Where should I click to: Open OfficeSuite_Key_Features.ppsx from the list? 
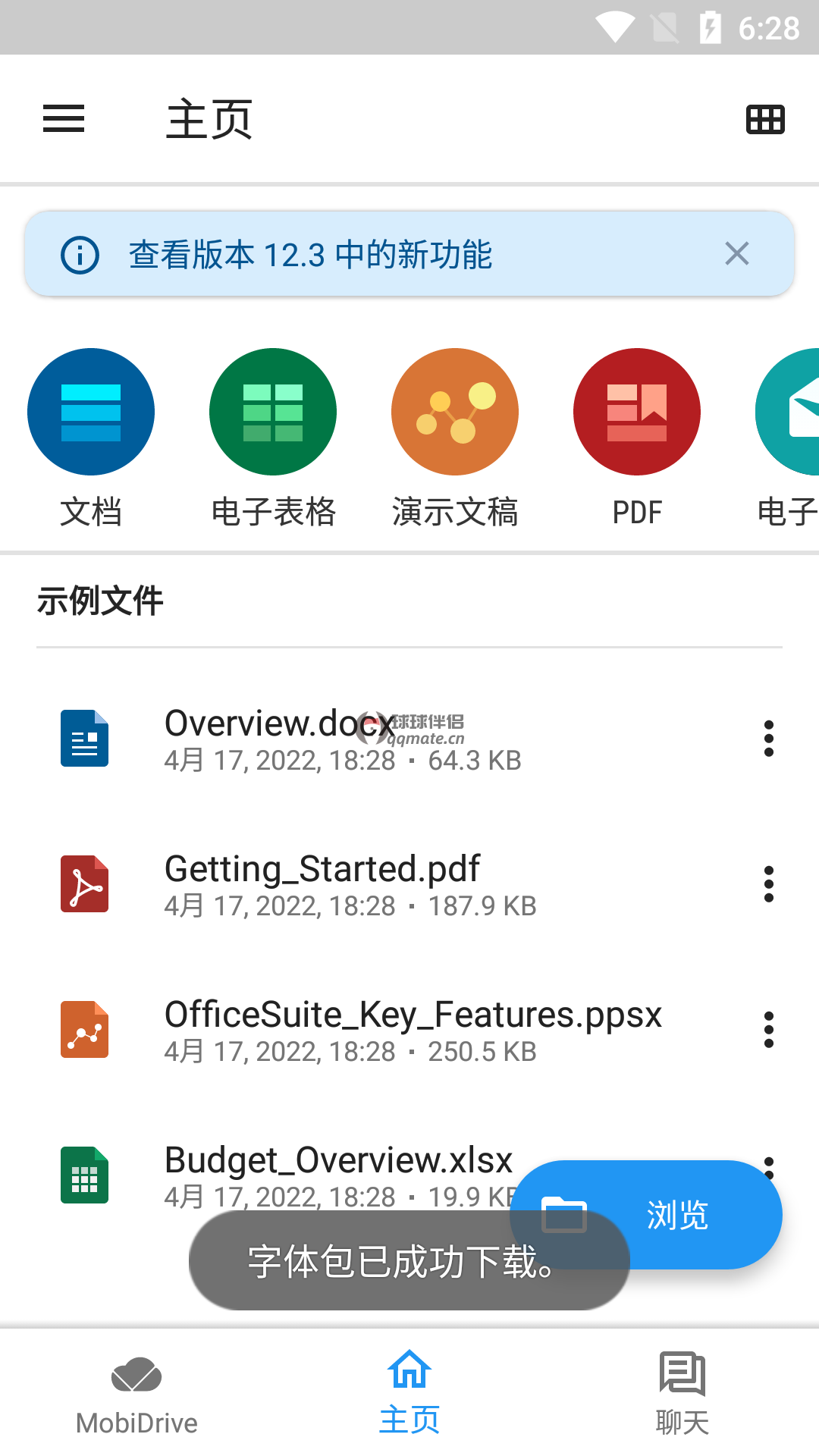click(413, 1014)
